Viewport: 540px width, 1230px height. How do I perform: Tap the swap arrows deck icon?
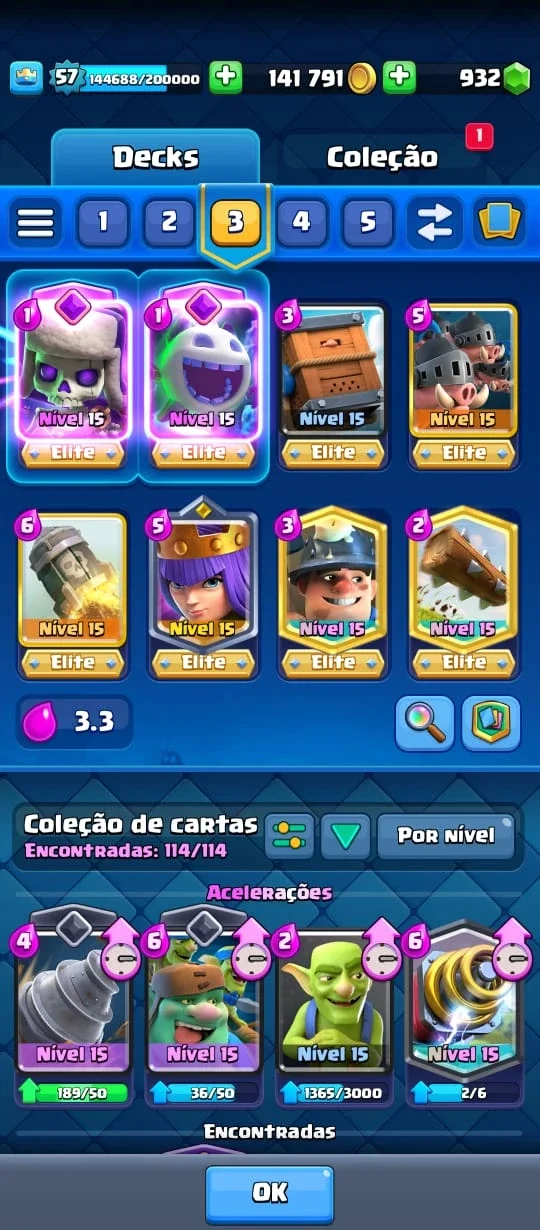[434, 222]
